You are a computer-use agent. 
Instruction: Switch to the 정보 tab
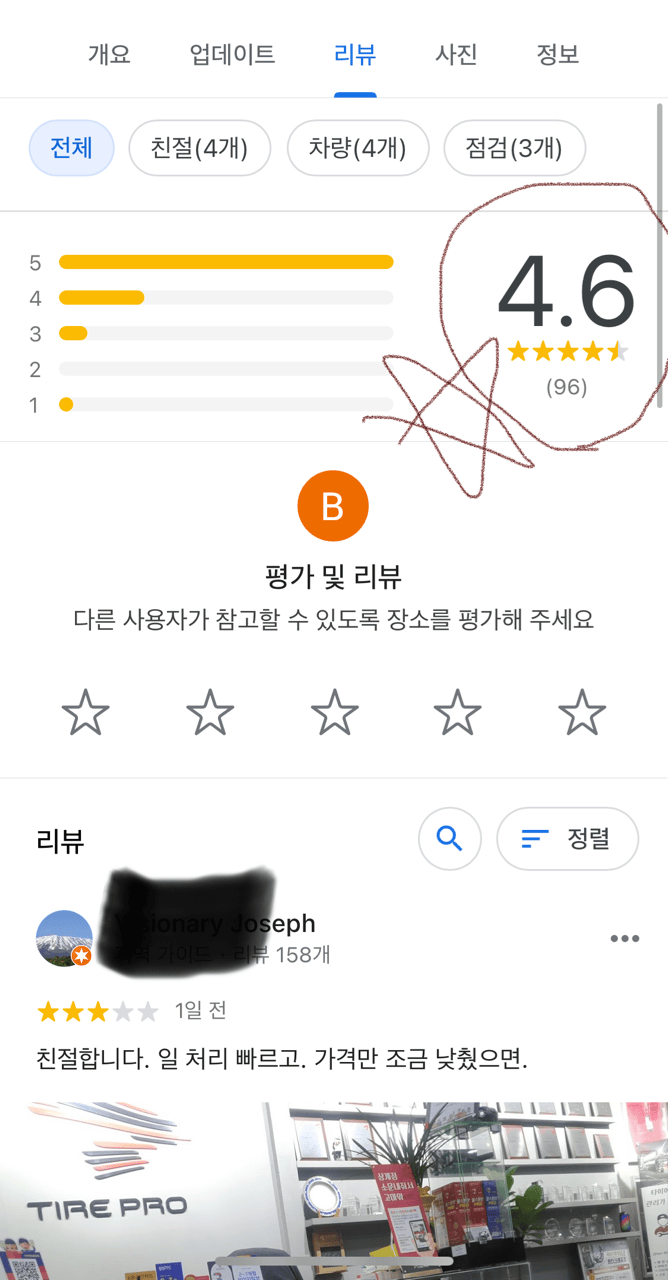(x=558, y=54)
